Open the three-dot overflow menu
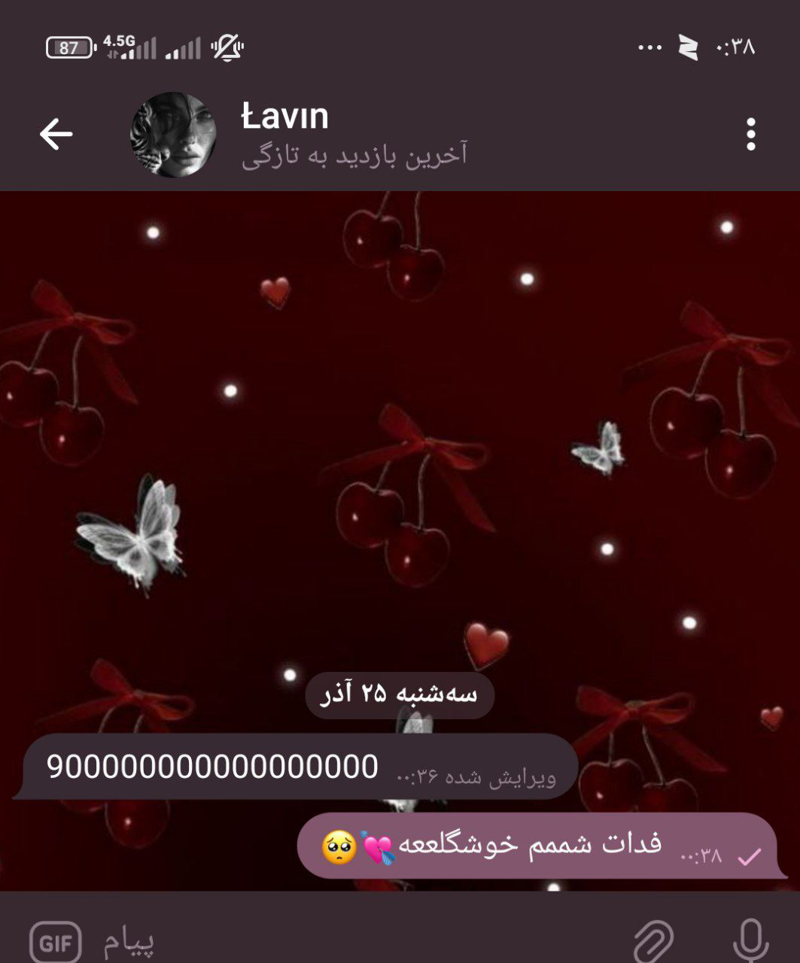This screenshot has height=963, width=800. coord(750,134)
